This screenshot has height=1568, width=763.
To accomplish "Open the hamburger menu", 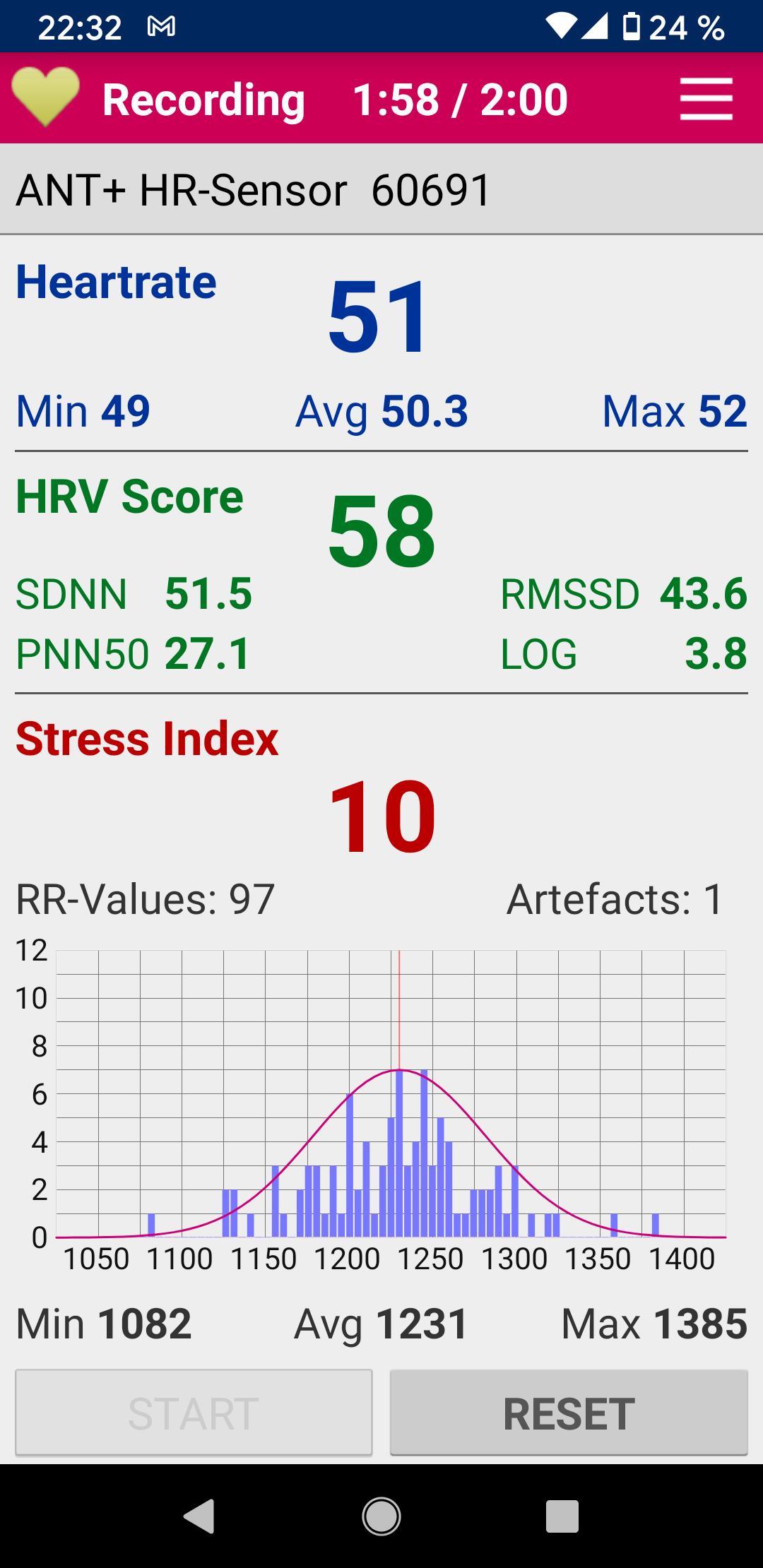I will (x=706, y=99).
